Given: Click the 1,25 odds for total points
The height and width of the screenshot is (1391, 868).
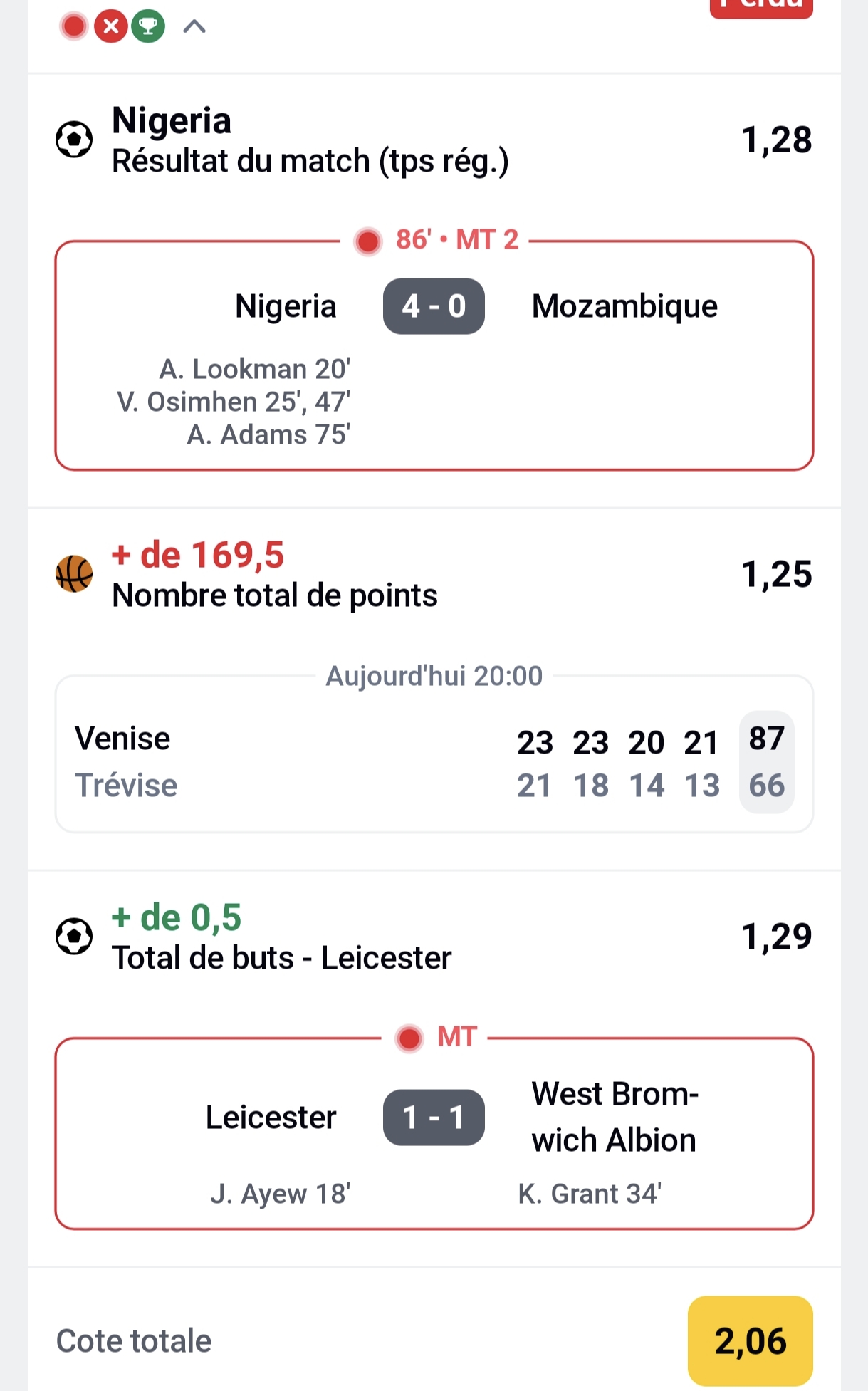Looking at the screenshot, I should click(x=777, y=575).
